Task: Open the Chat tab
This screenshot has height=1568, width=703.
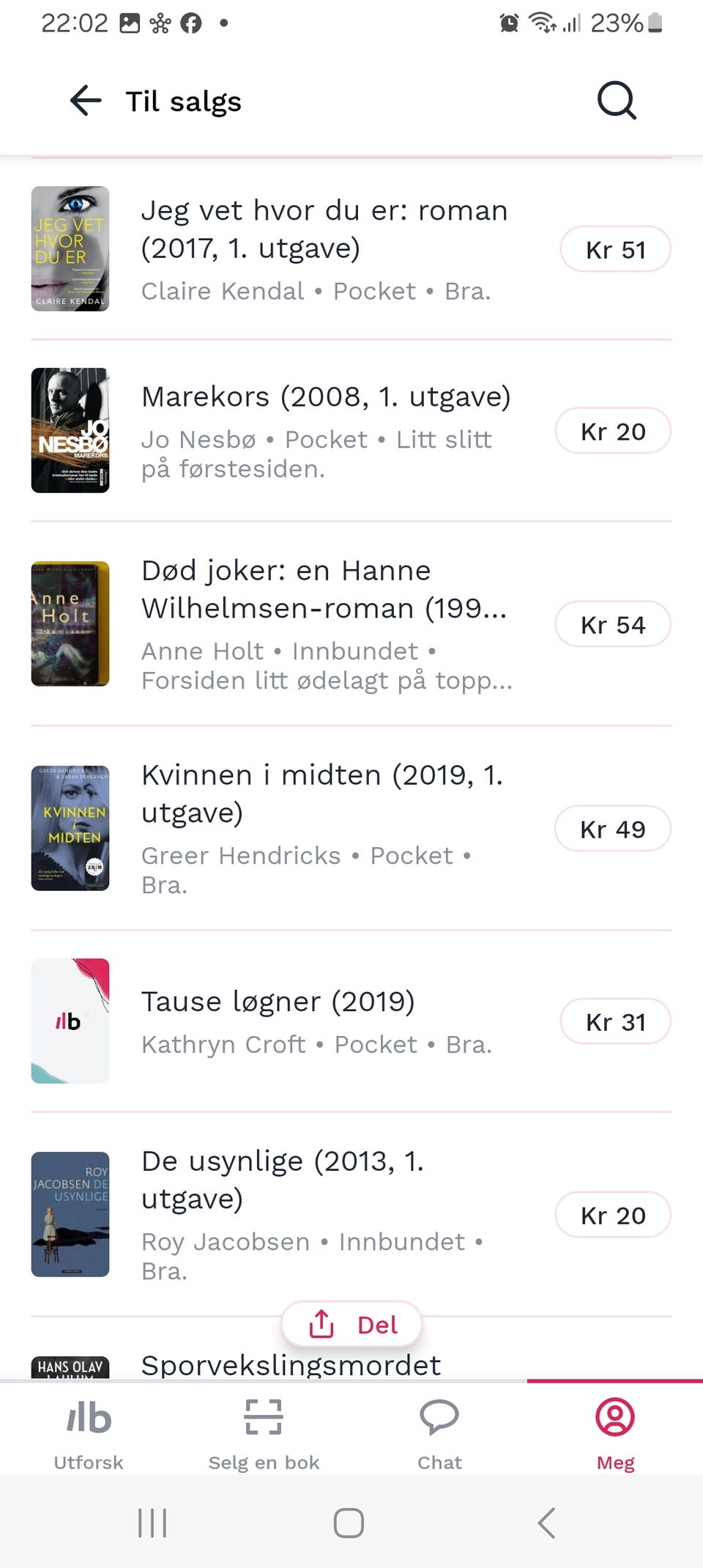Action: click(439, 1433)
